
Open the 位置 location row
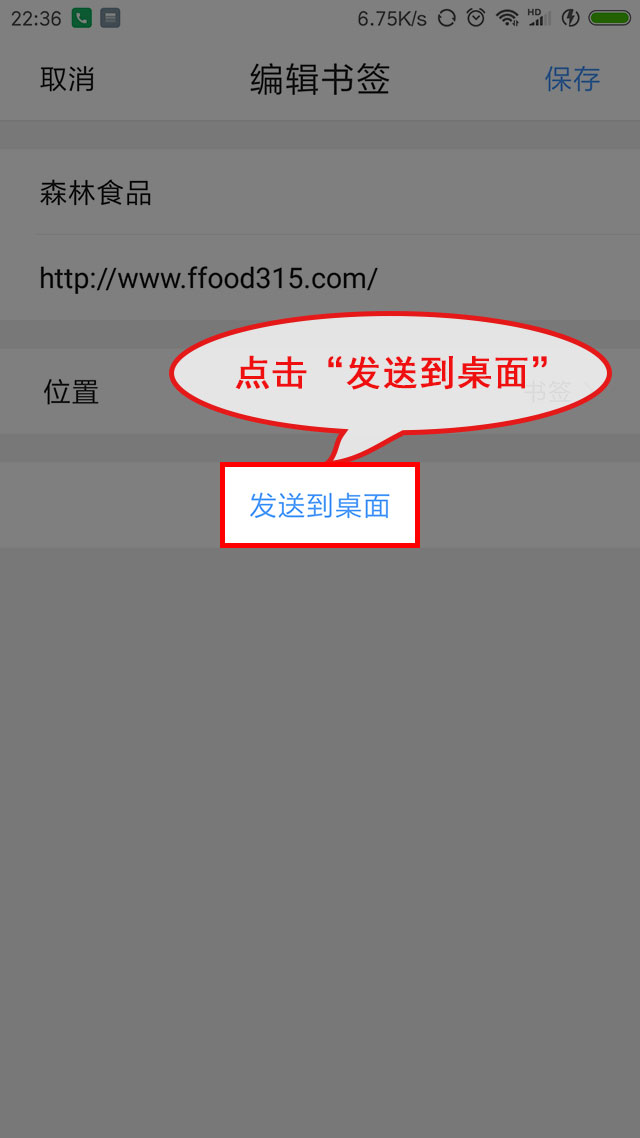(x=320, y=392)
